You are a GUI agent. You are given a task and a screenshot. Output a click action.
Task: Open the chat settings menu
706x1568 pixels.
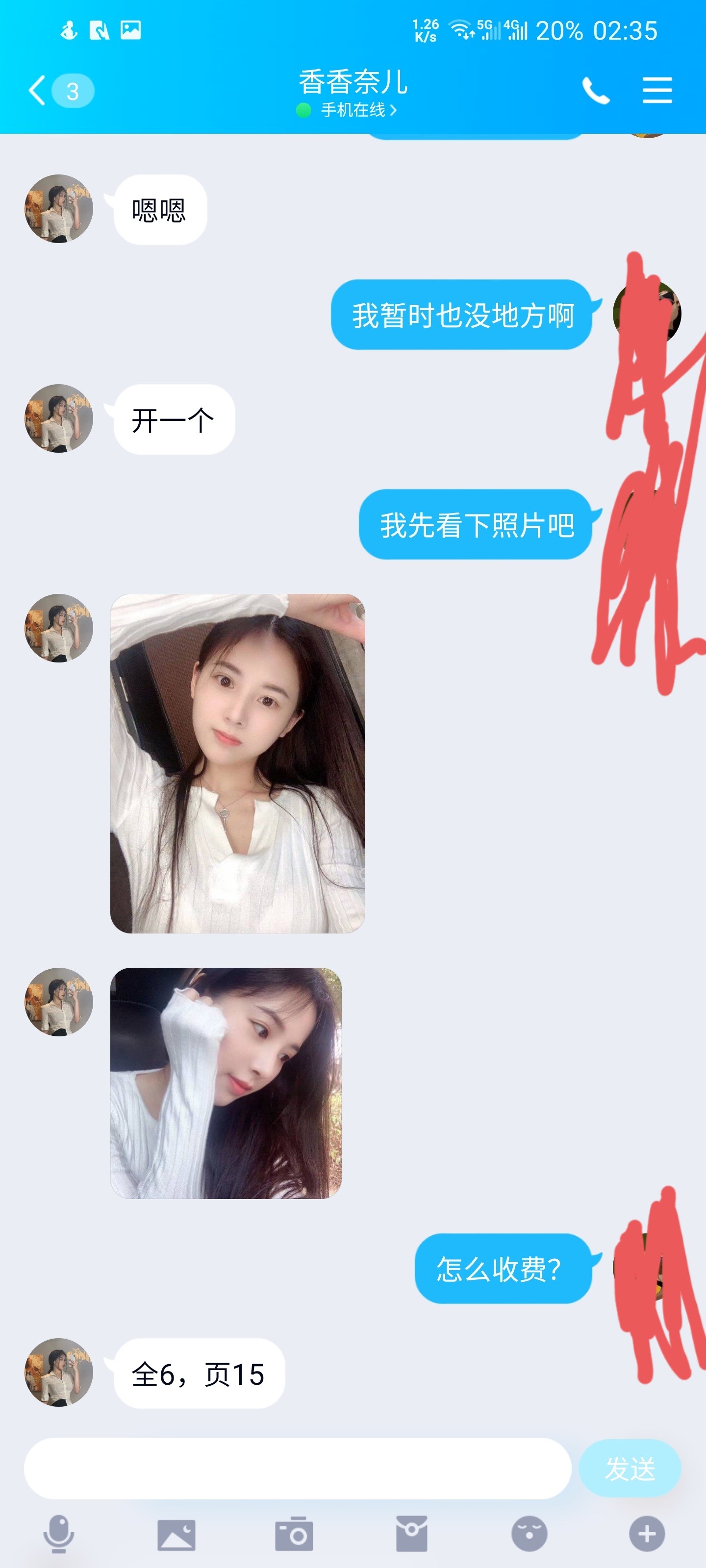[656, 90]
